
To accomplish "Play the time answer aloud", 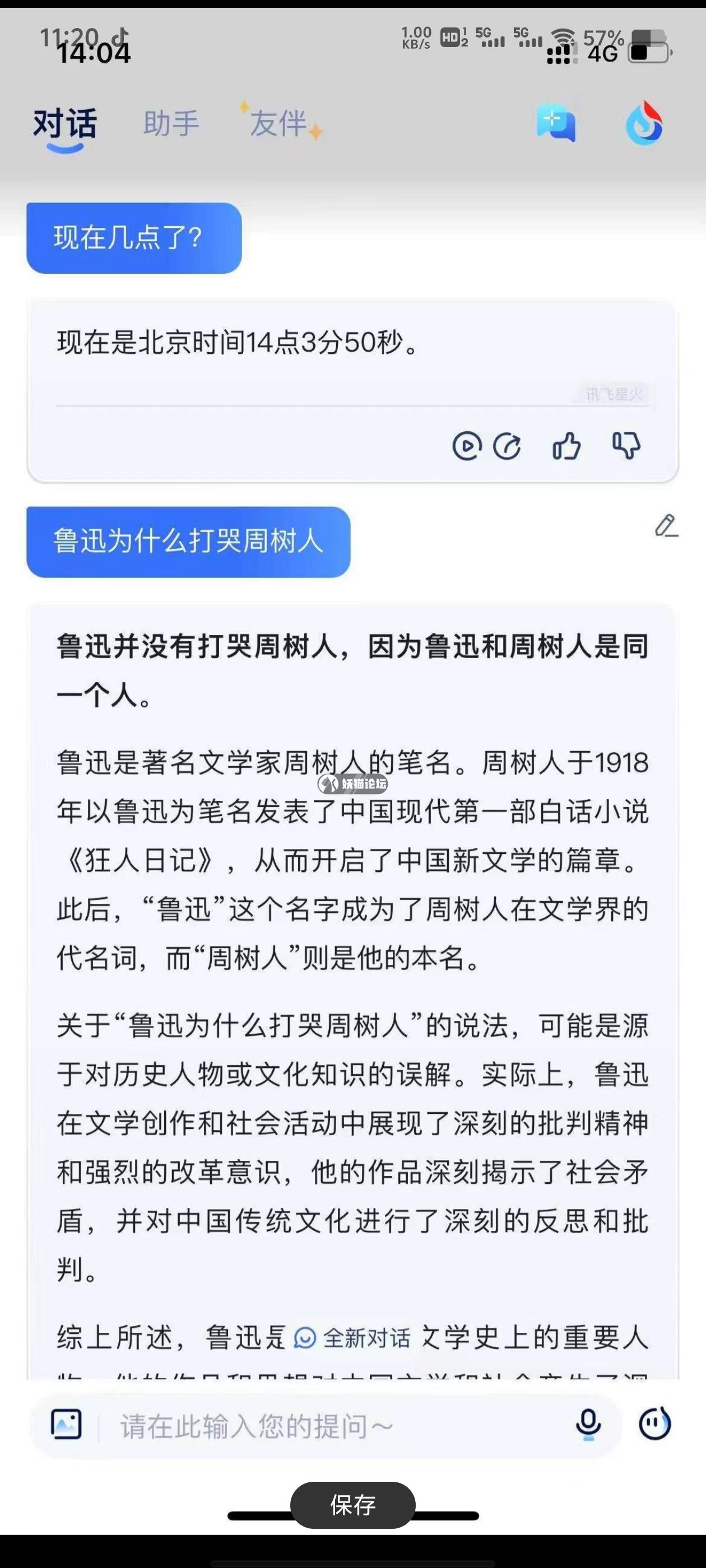I will coord(467,446).
